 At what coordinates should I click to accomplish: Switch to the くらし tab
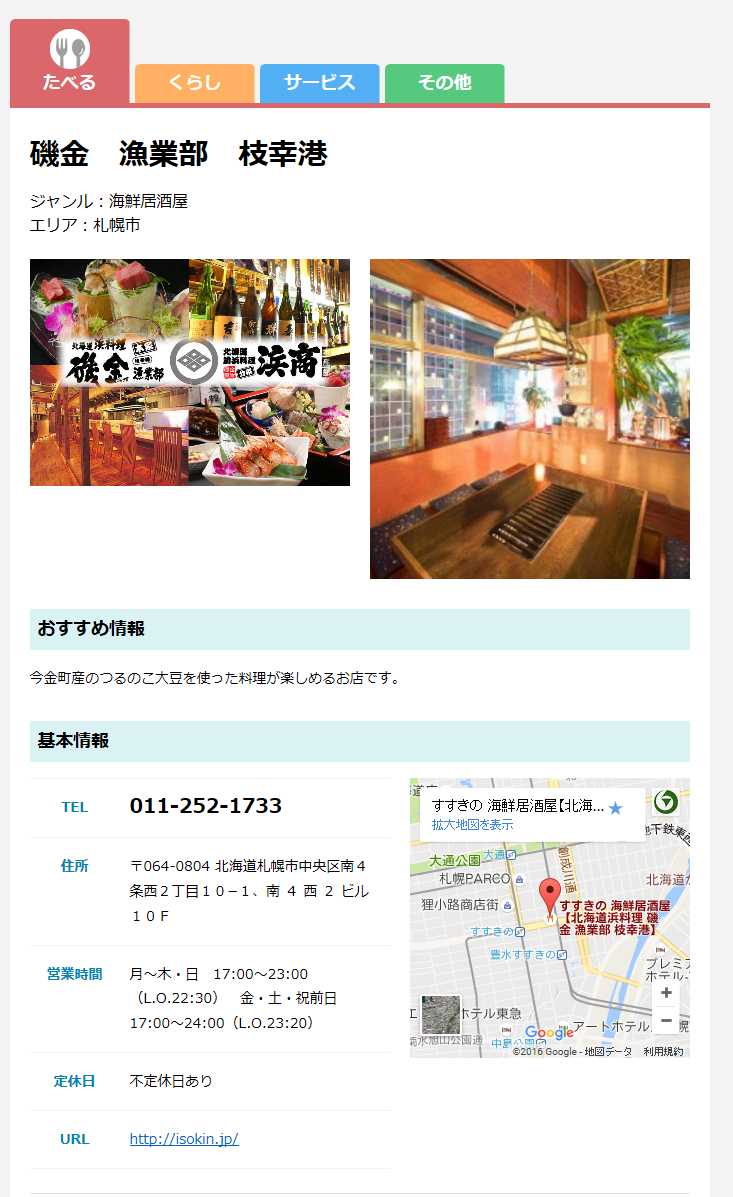(x=194, y=83)
